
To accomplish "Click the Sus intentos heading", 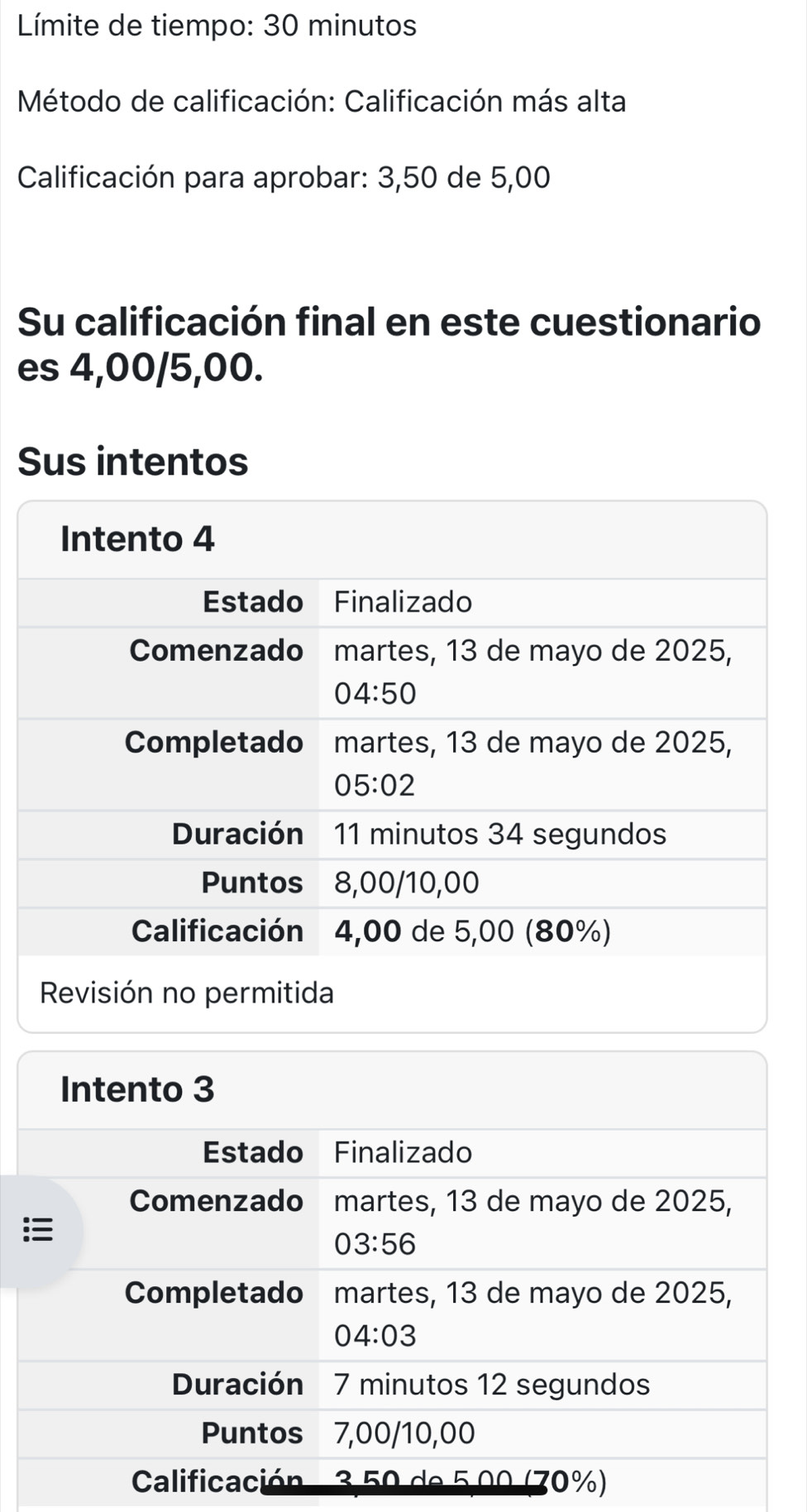I will pos(132,462).
